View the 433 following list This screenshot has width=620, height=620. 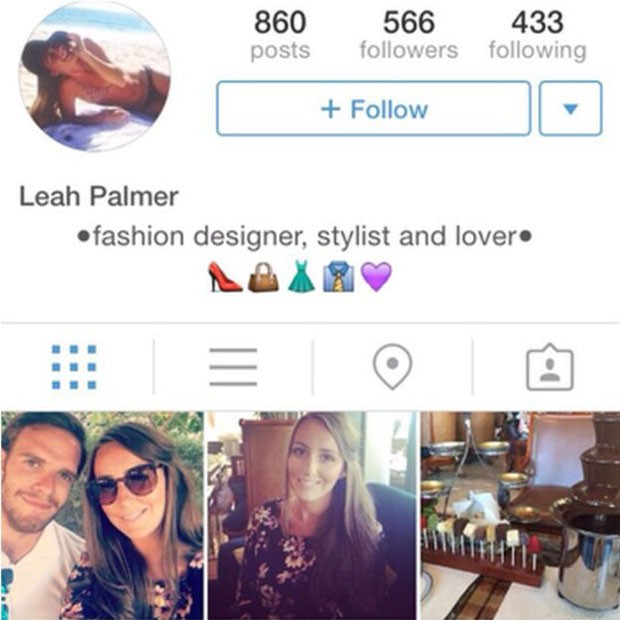536,34
